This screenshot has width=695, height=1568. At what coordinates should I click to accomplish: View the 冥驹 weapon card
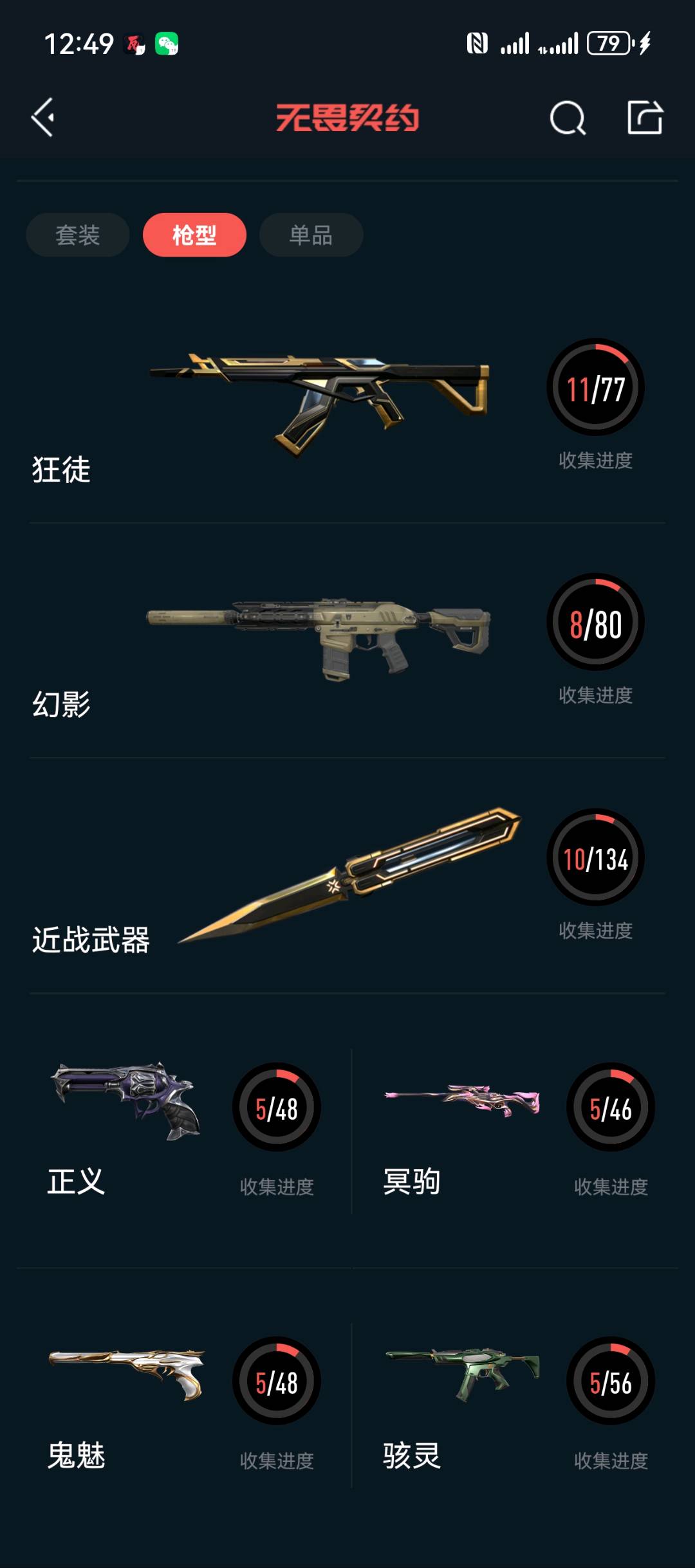[515, 1131]
